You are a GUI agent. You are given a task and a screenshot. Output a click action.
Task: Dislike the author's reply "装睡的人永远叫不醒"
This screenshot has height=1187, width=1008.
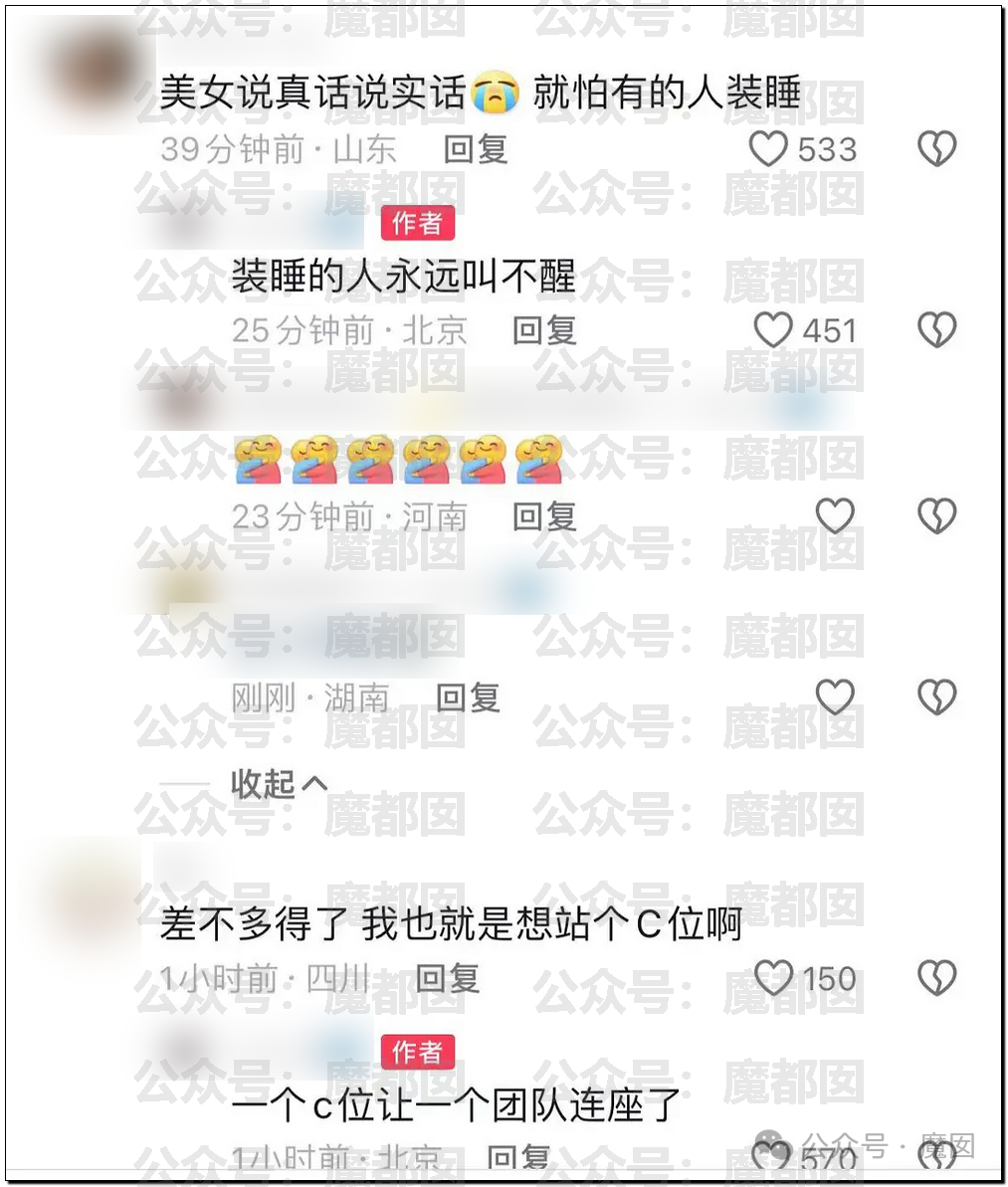pos(936,330)
